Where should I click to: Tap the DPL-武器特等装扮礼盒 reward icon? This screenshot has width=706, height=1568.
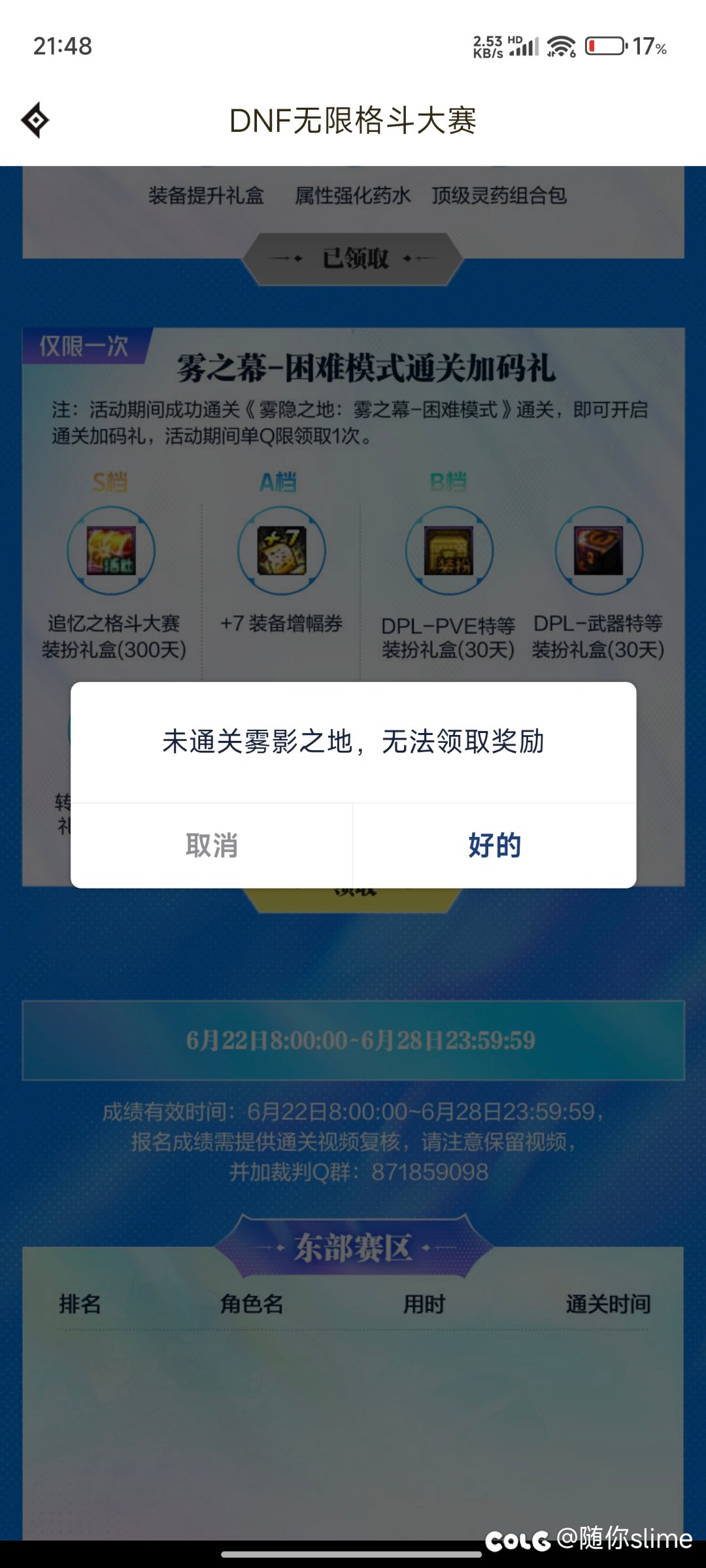[598, 551]
